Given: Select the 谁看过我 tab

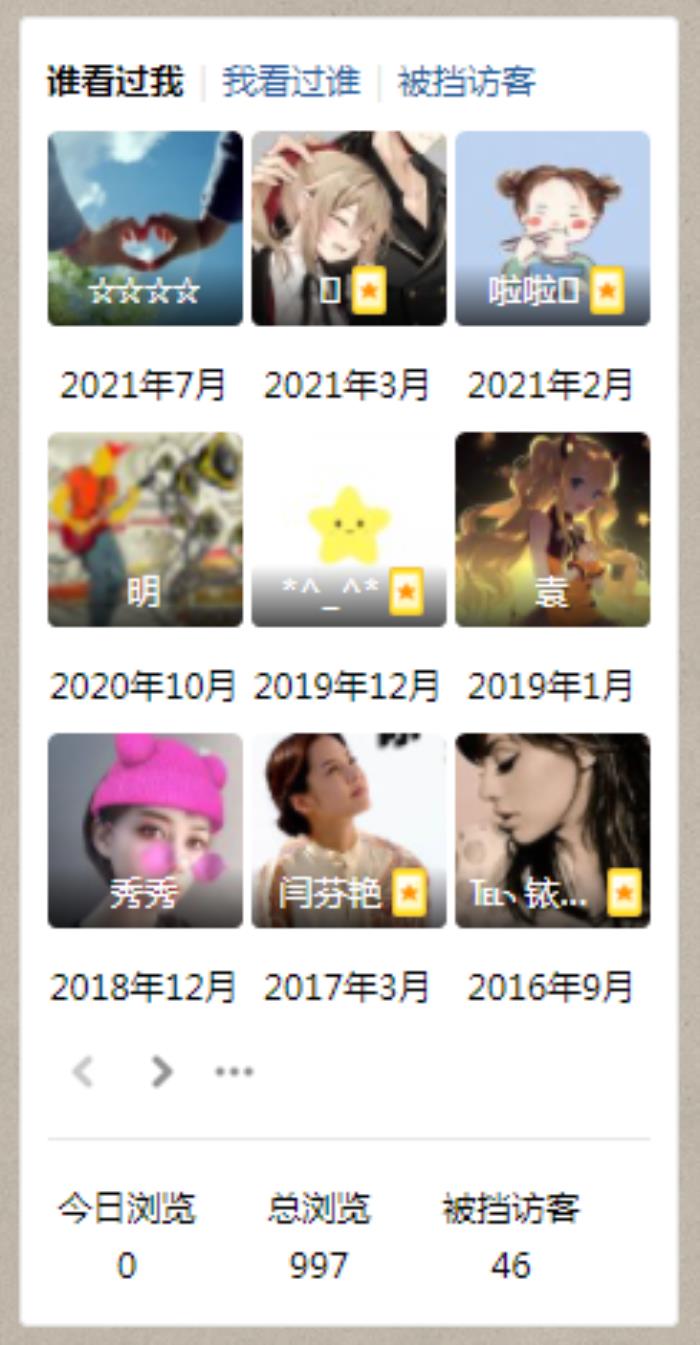Looking at the screenshot, I should tap(115, 82).
